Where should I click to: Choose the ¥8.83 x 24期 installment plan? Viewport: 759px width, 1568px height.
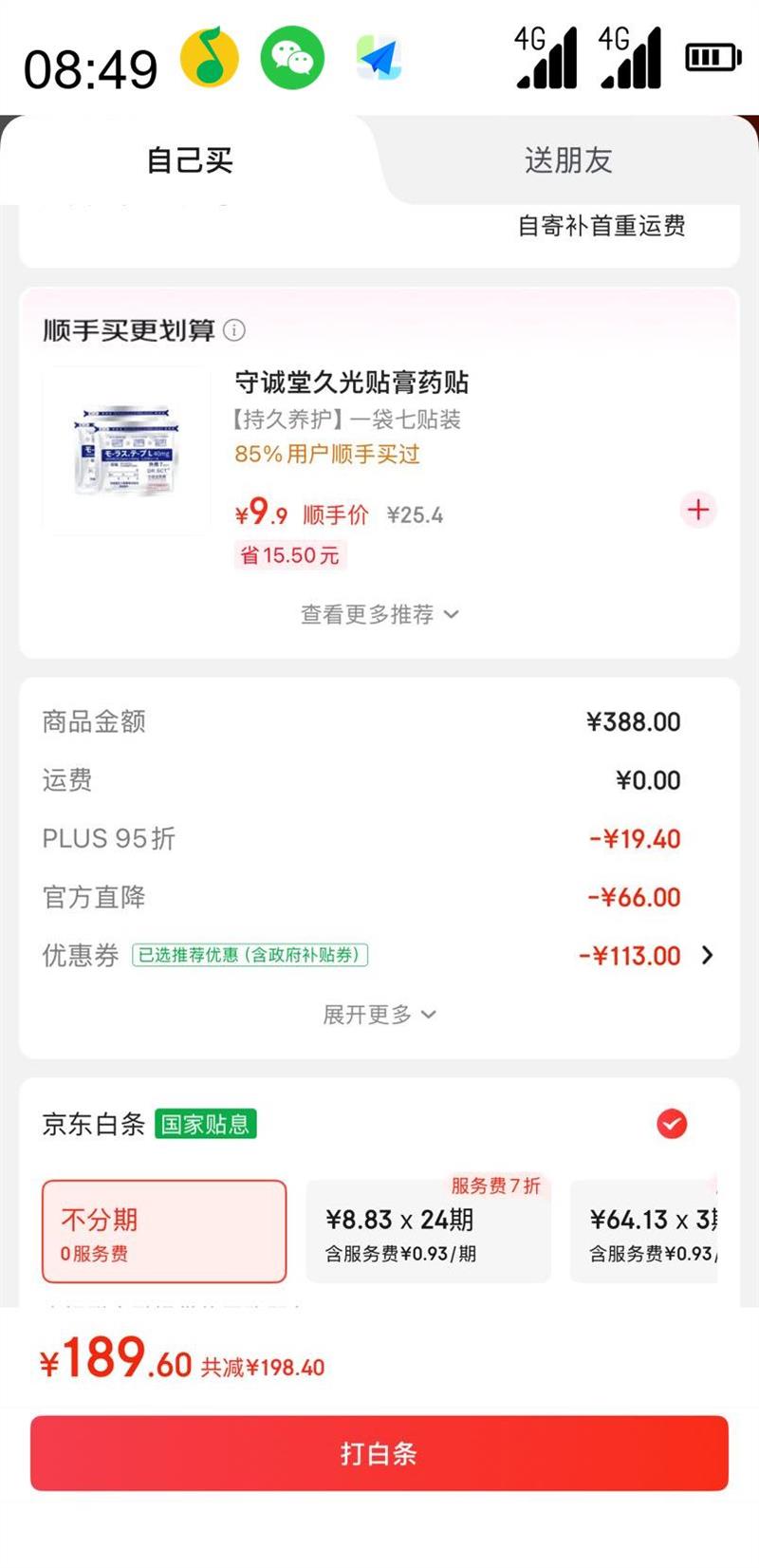428,1231
